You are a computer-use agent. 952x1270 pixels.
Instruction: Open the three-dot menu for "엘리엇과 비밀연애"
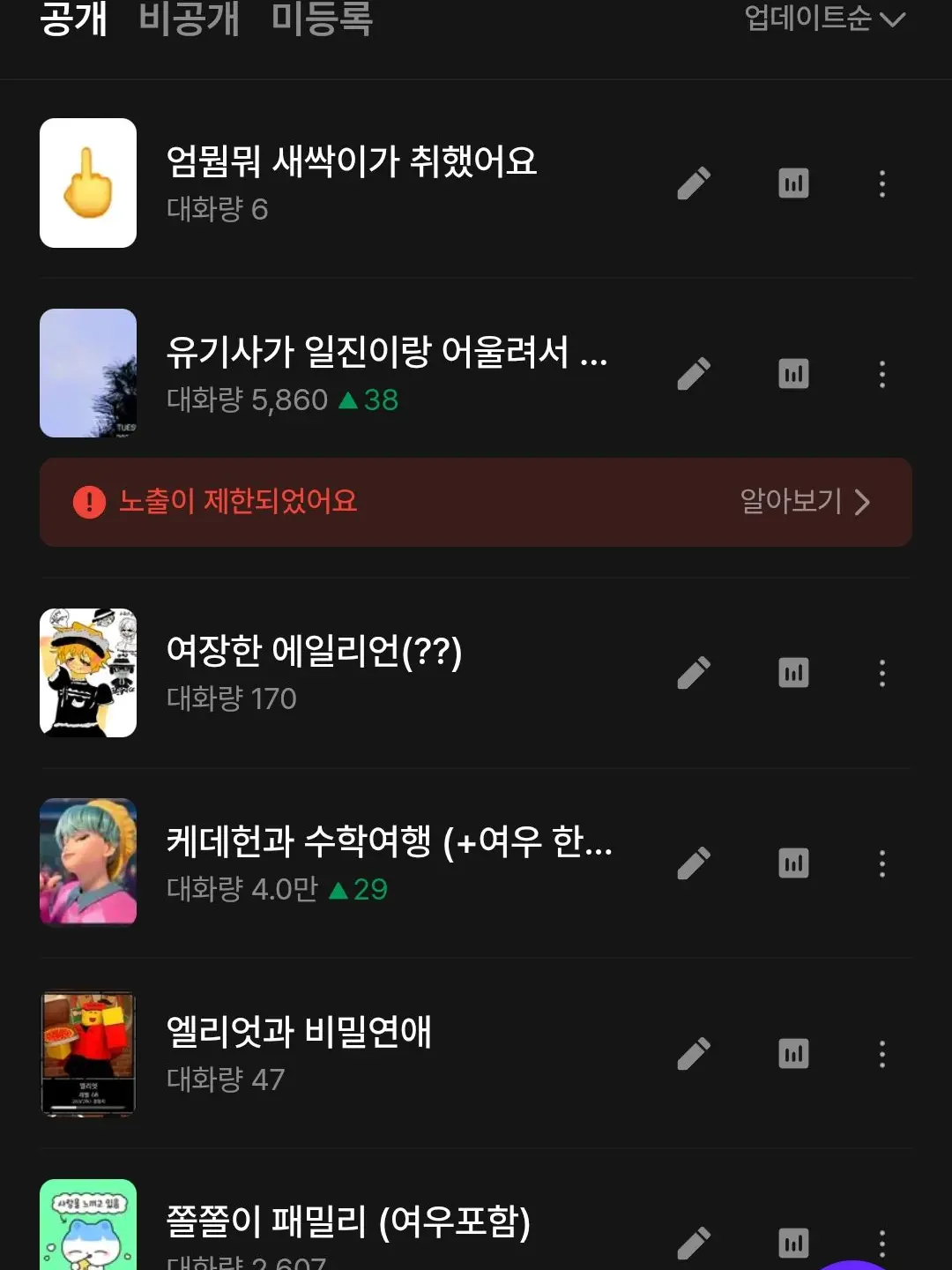(x=881, y=1052)
